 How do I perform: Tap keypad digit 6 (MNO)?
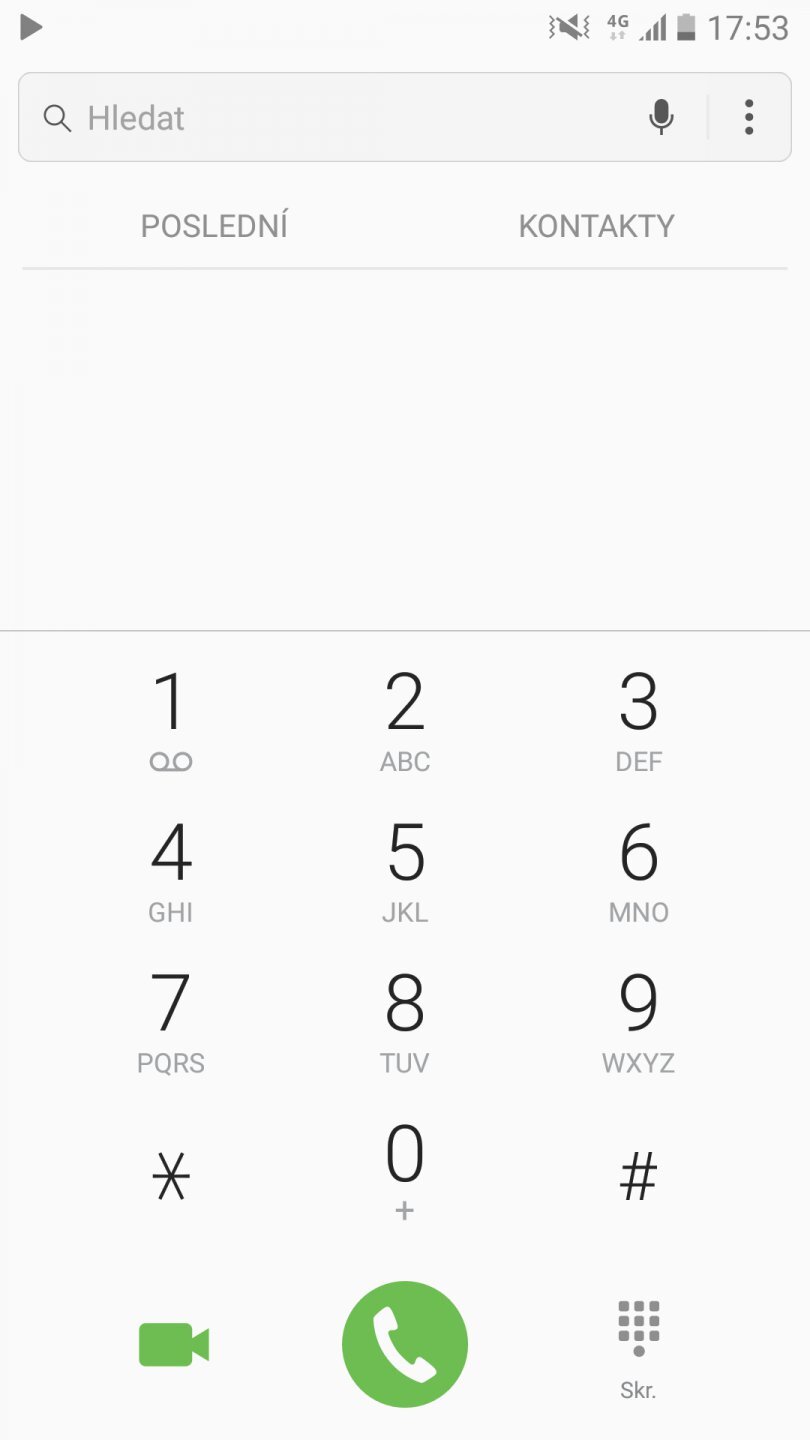coord(639,870)
